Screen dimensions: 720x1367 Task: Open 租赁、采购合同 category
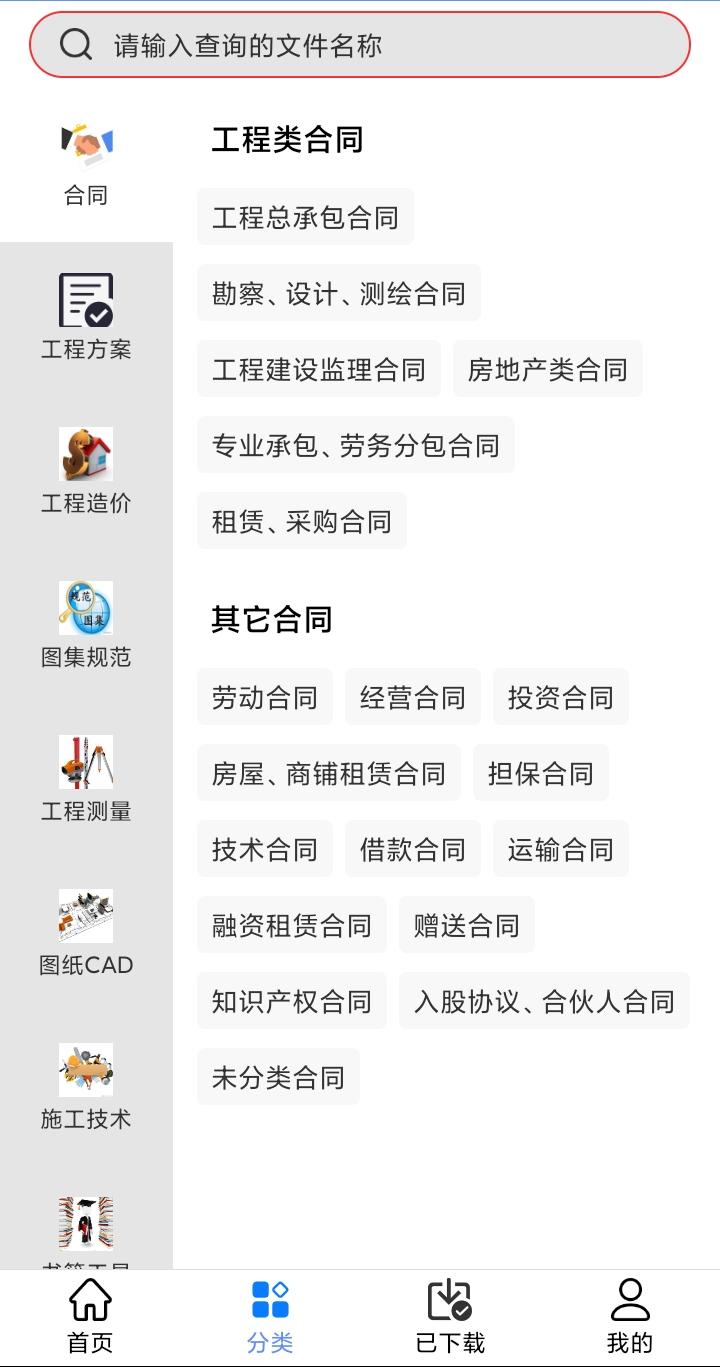(300, 520)
